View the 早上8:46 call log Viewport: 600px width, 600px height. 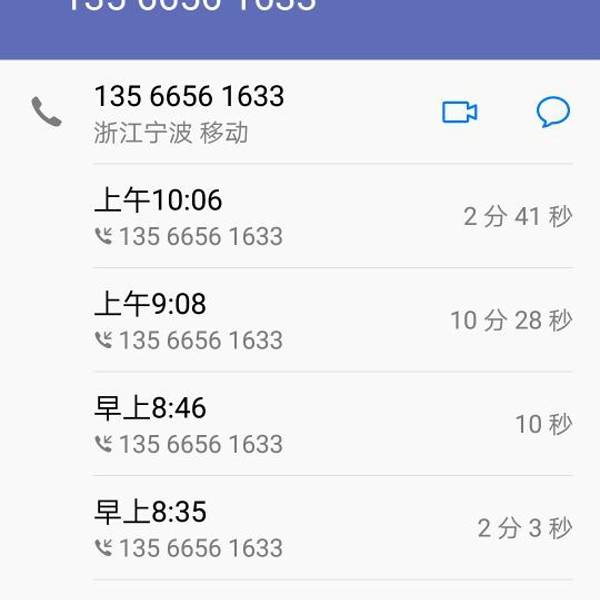[x=332, y=424]
